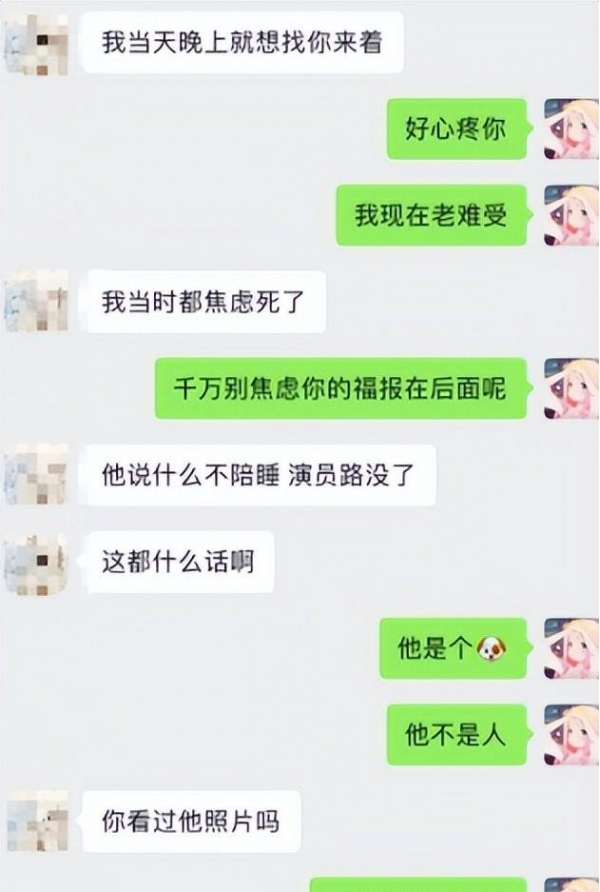Open avatar beside '他不是人' message

point(570,735)
